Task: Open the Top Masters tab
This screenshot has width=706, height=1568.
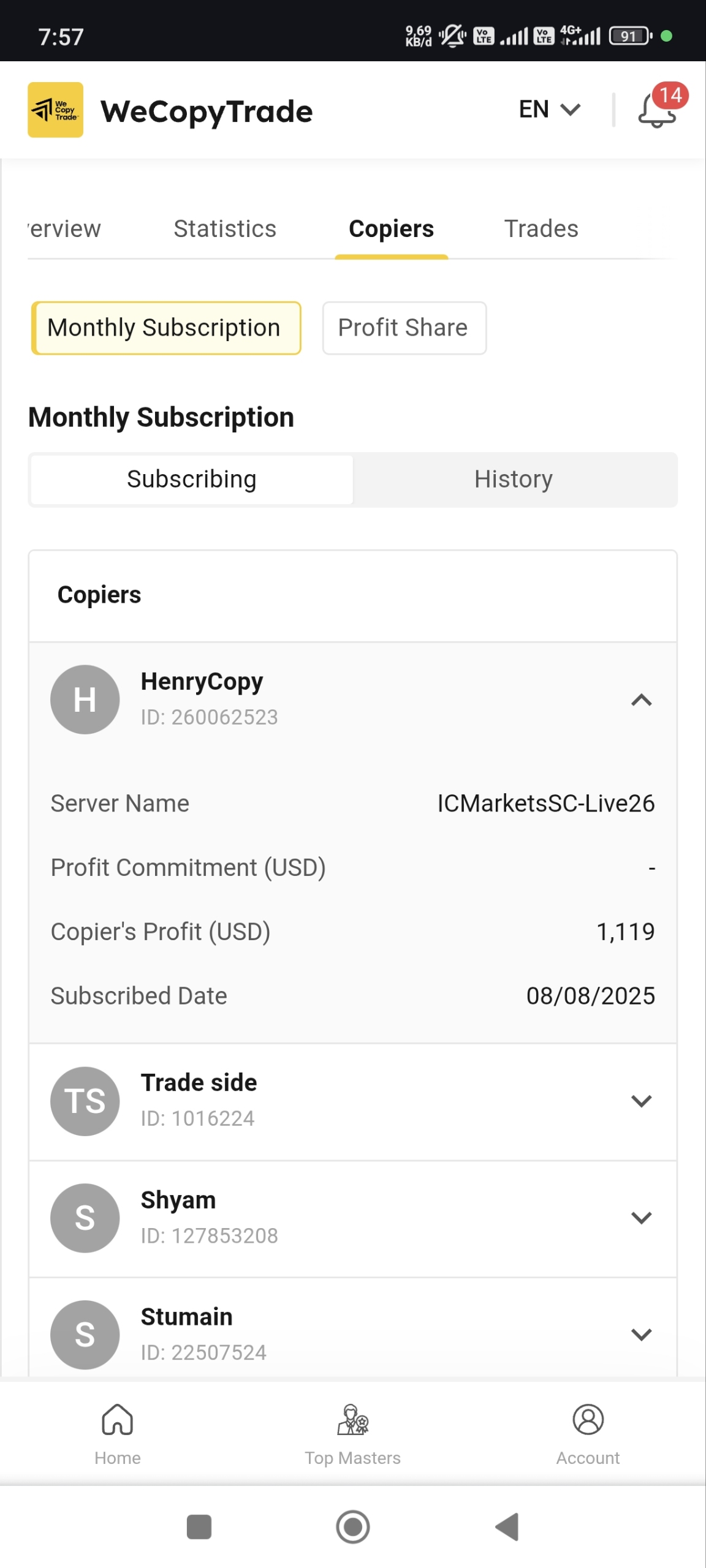Action: tap(353, 1433)
